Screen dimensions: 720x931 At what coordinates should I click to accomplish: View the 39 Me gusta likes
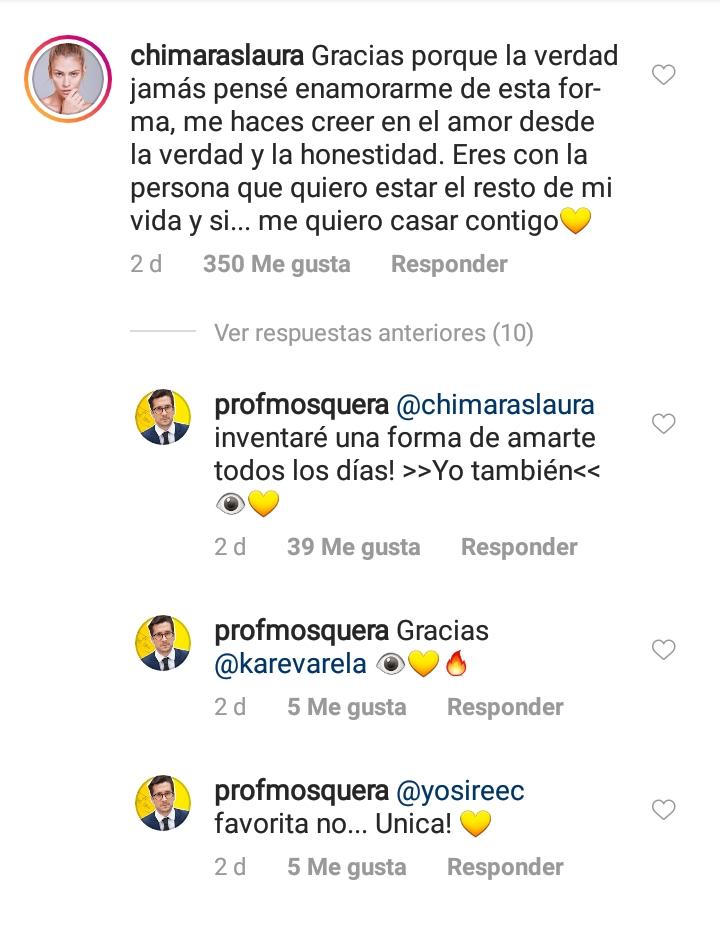[353, 547]
